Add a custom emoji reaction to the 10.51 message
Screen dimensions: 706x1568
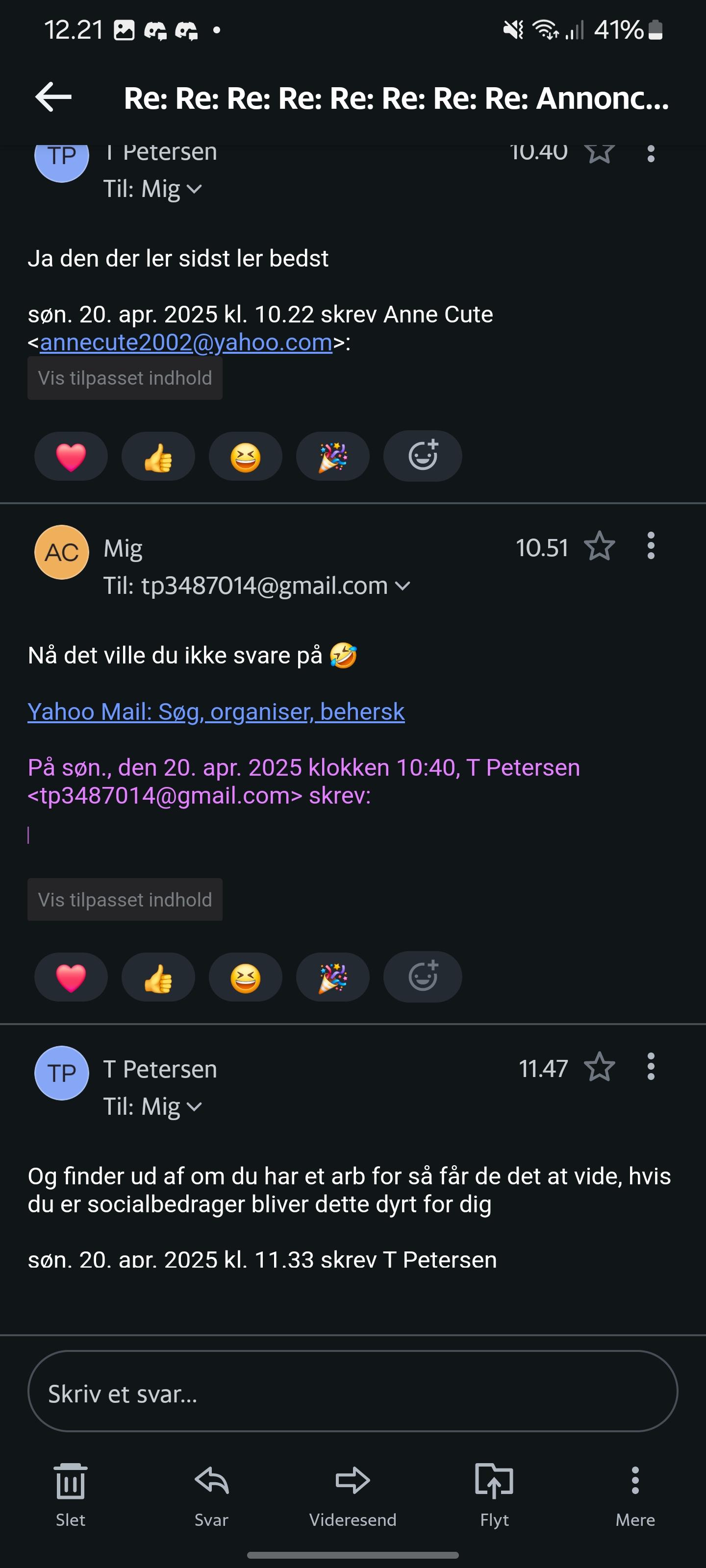[422, 977]
